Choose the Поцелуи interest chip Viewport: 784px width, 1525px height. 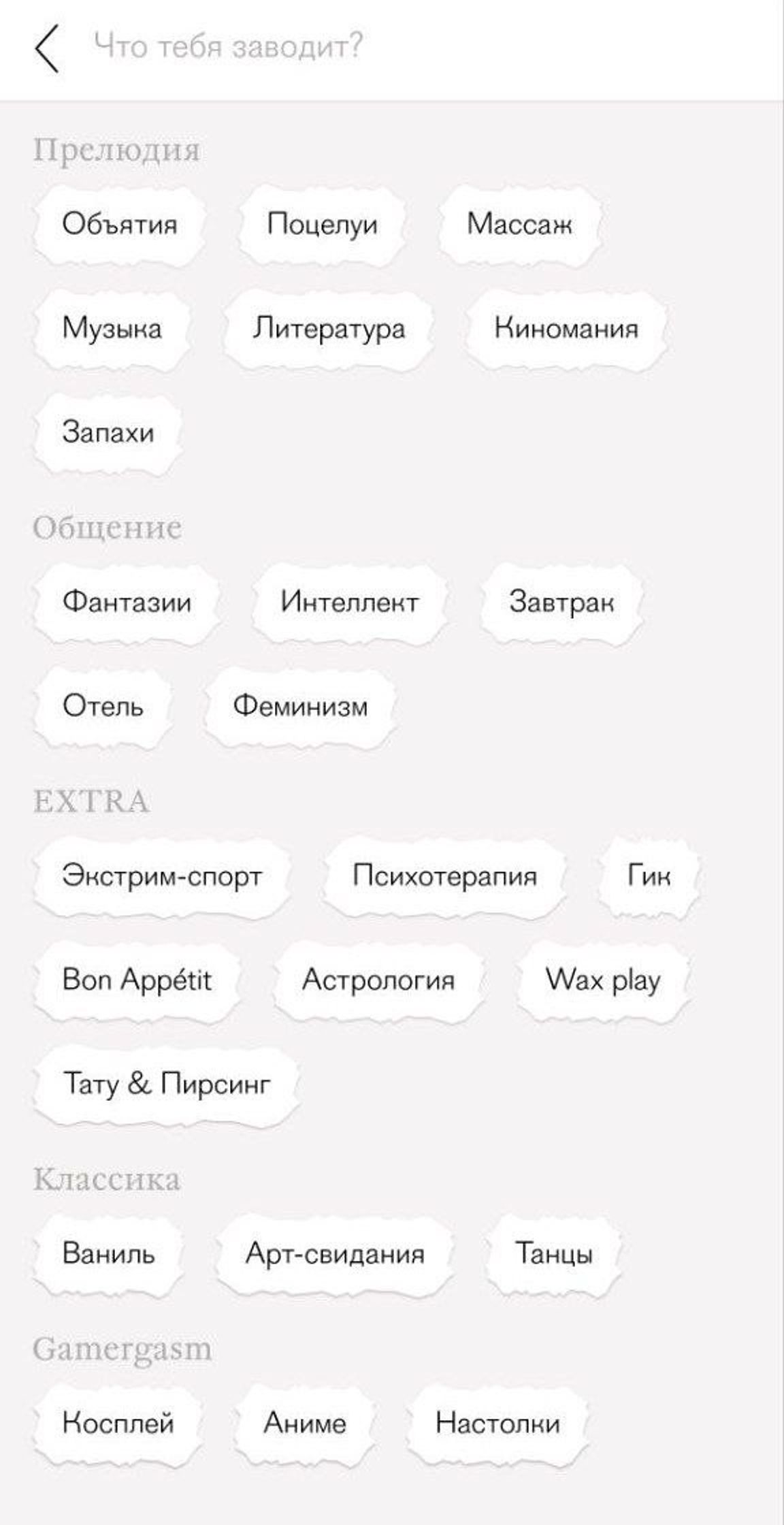(x=322, y=224)
